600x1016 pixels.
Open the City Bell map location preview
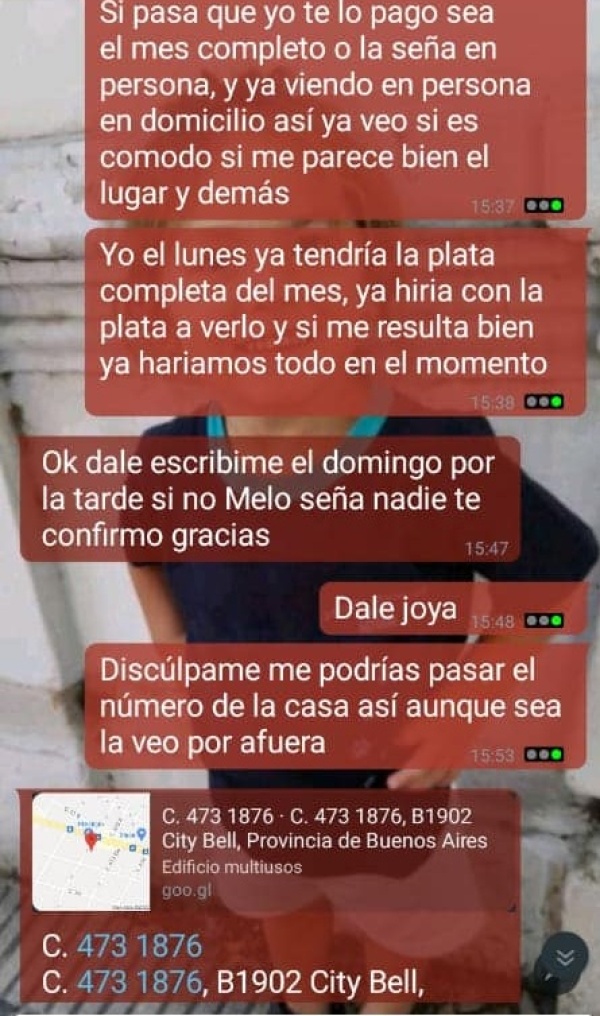click(91, 851)
